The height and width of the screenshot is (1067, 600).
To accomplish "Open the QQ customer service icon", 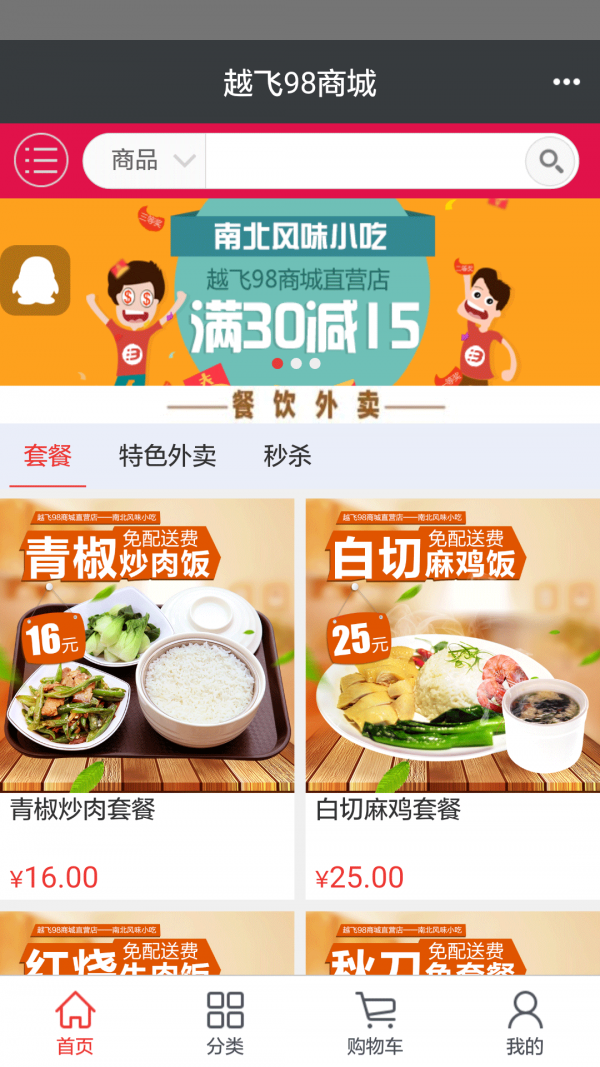I will (x=35, y=281).
